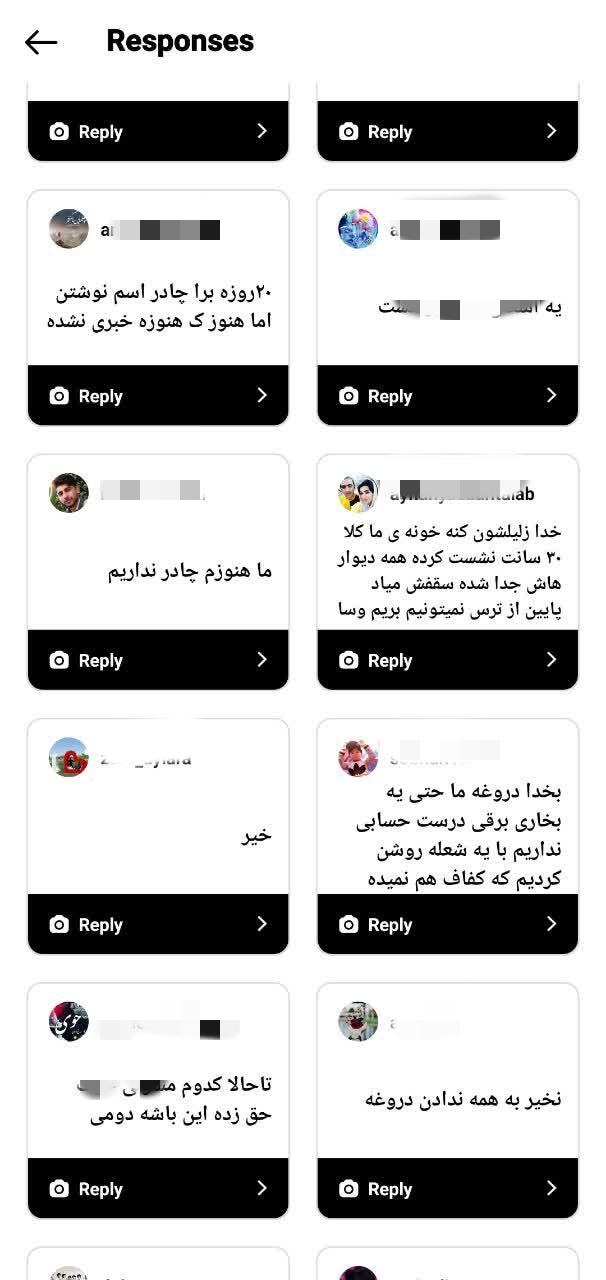This screenshot has width=606, height=1280.
Task: Reply to "نخیر به همه ندادن دروغه"
Action: pos(447,1188)
